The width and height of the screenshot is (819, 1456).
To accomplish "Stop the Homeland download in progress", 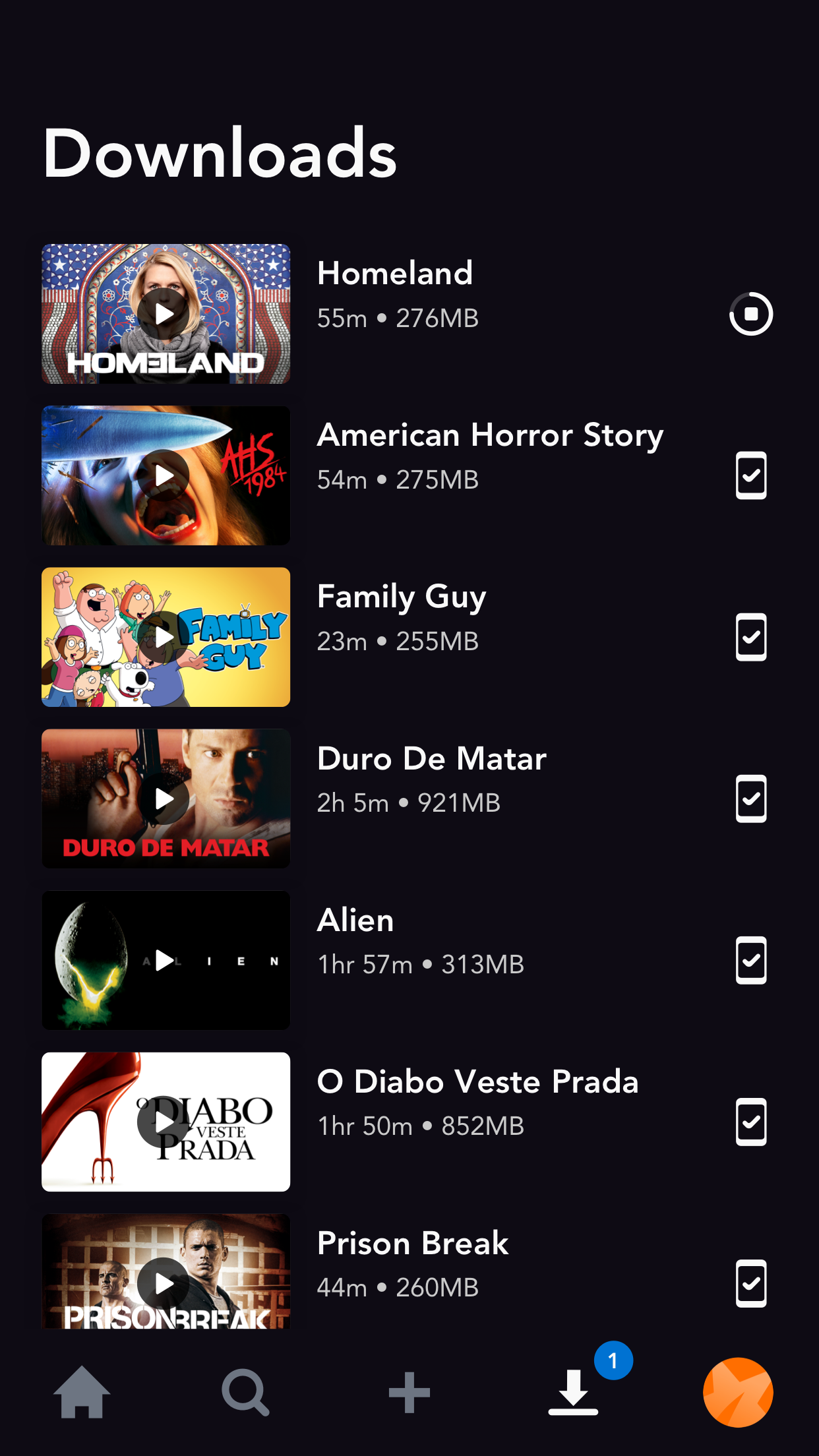I will [x=750, y=314].
